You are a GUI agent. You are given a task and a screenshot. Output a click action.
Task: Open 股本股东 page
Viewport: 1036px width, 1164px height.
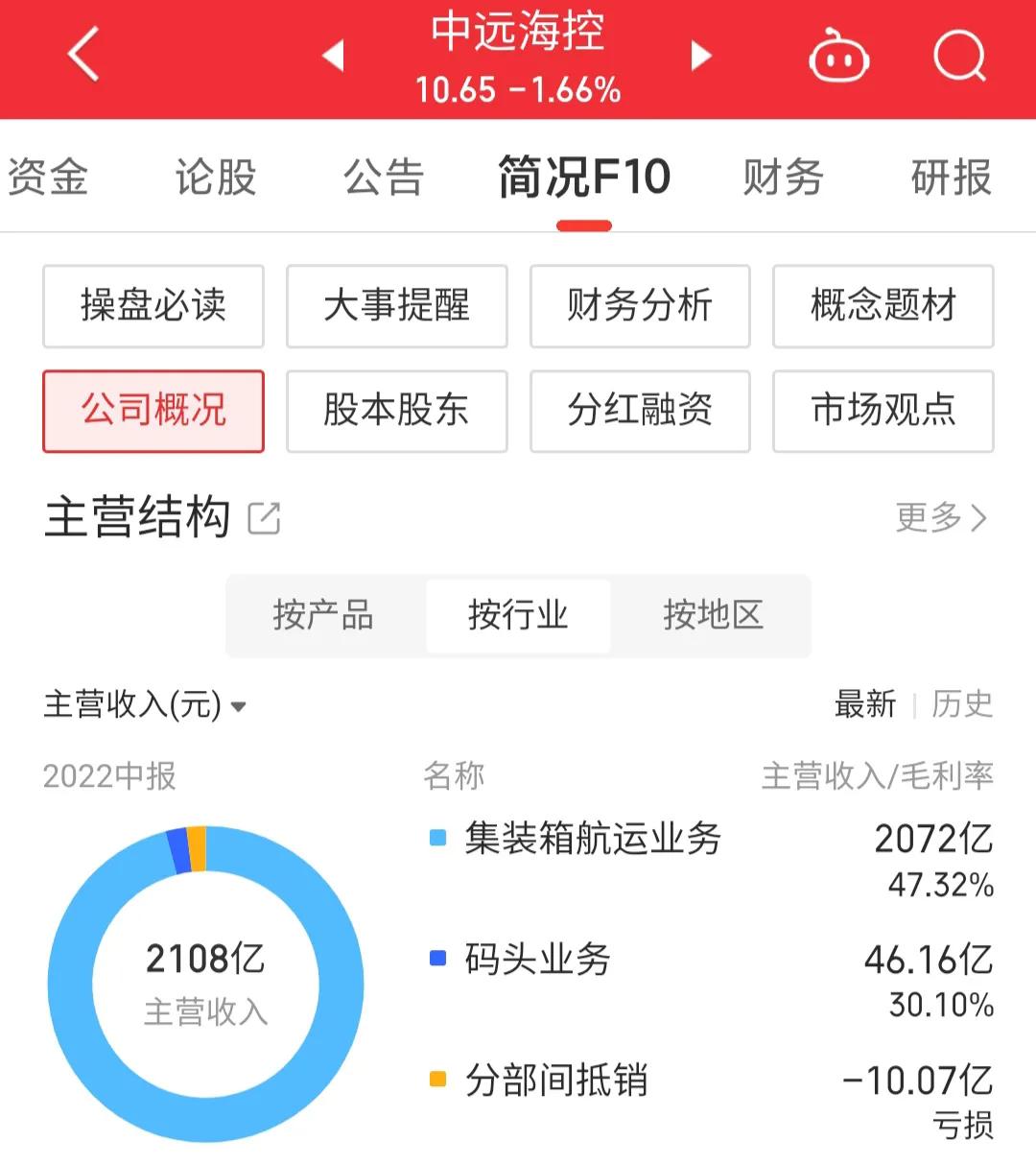tap(396, 412)
